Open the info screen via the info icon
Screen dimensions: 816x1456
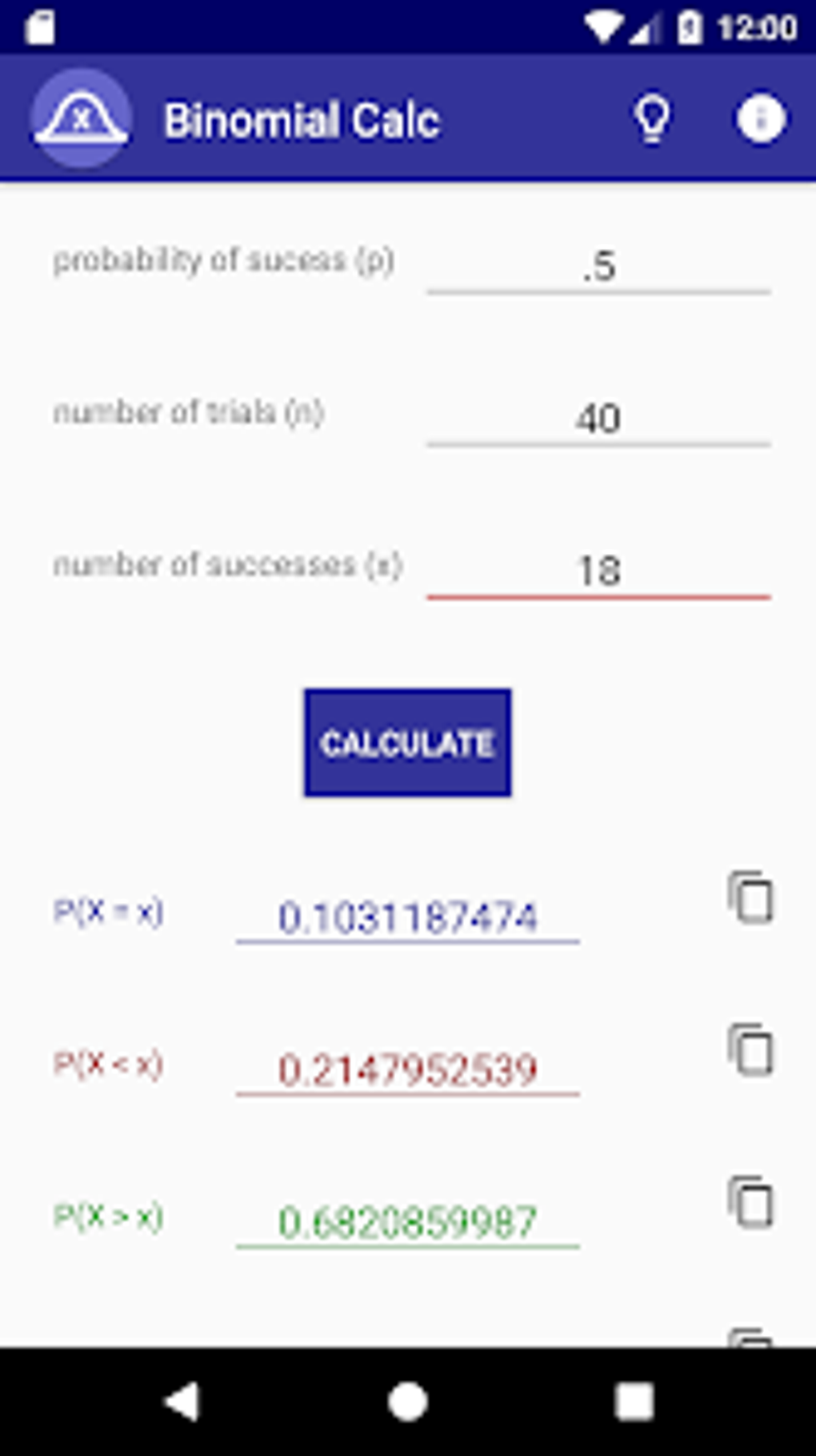(x=759, y=118)
